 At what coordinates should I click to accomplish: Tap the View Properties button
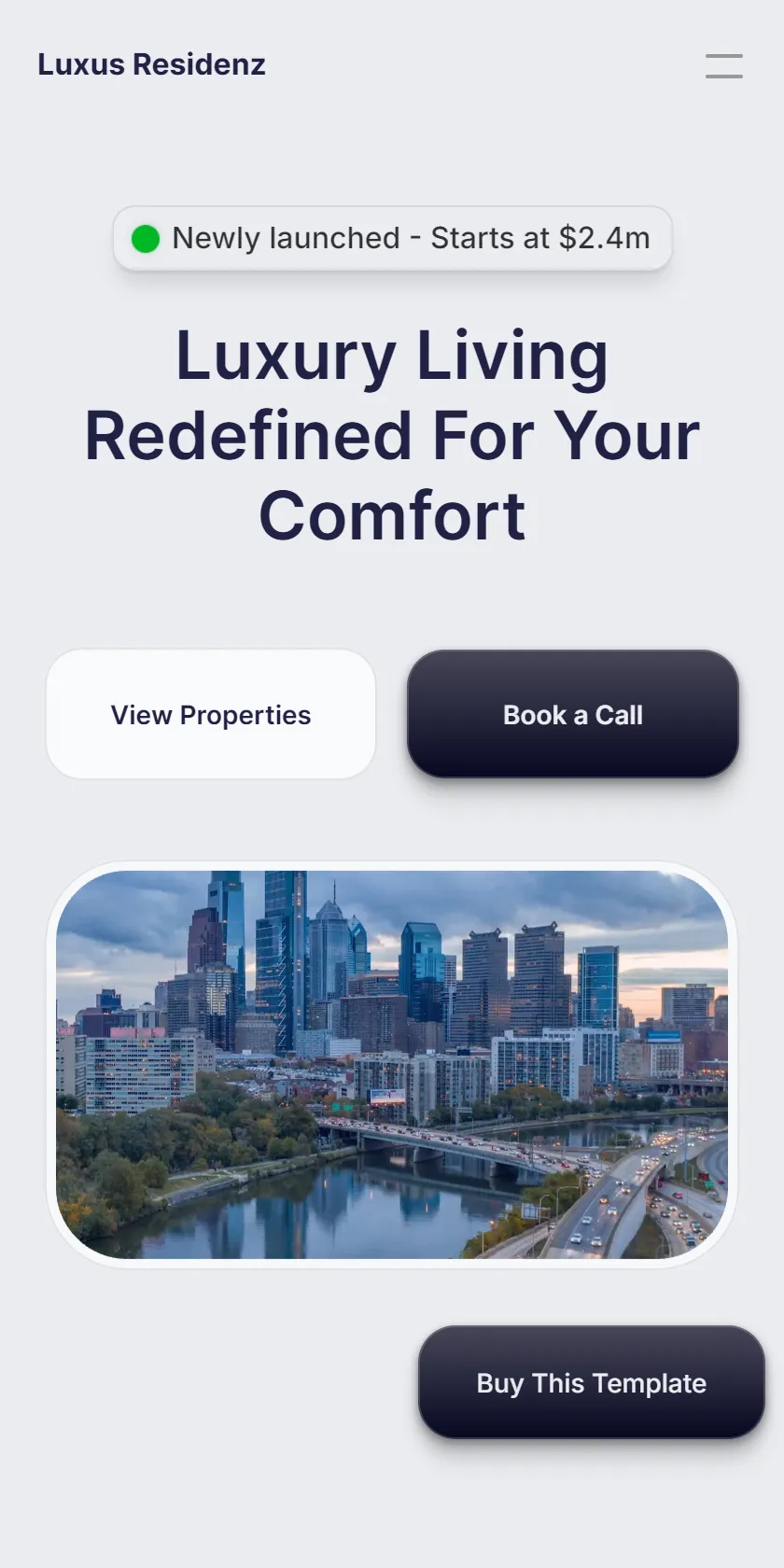click(211, 714)
